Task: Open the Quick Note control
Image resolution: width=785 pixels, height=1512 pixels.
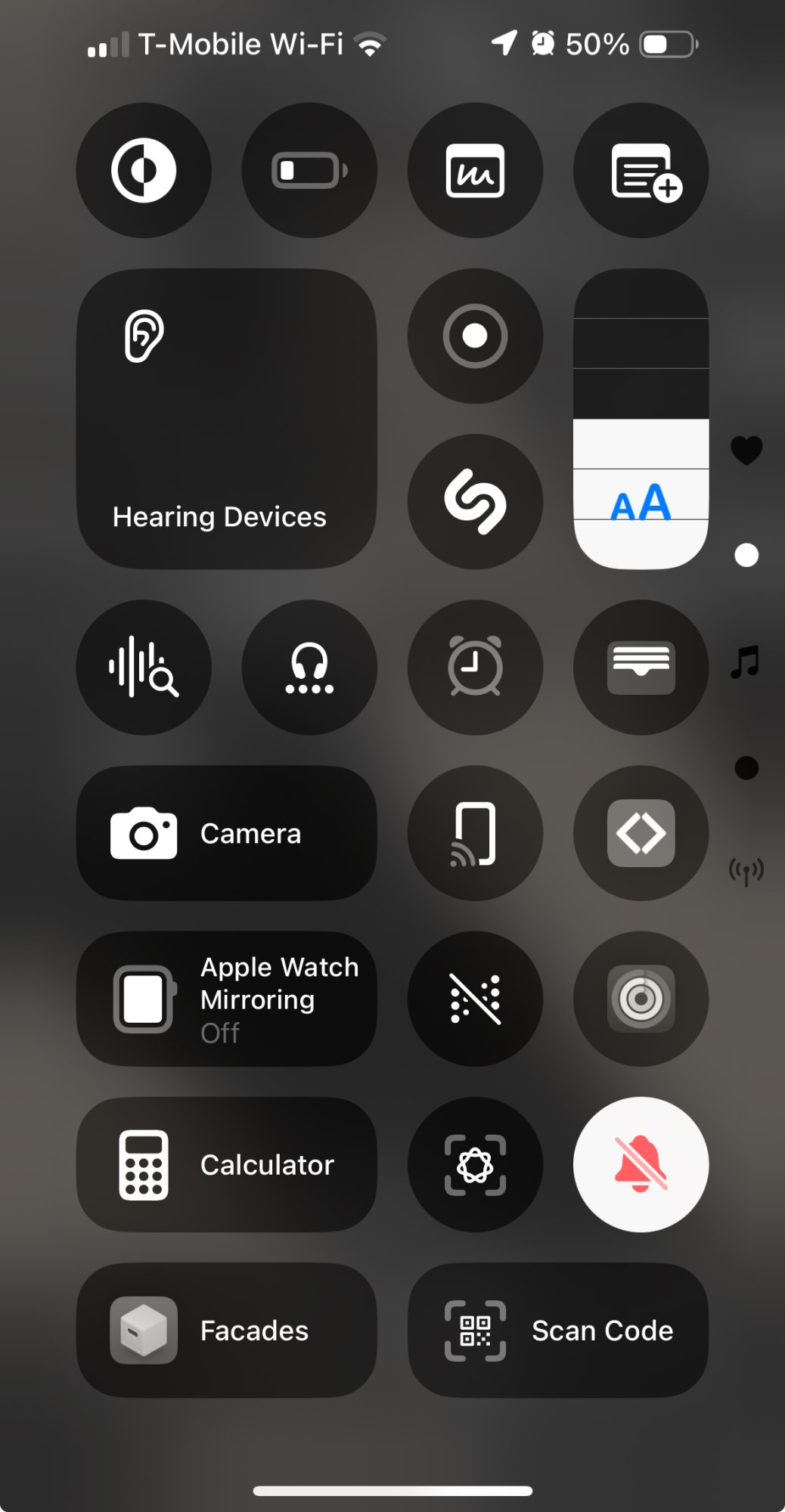Action: [475, 171]
